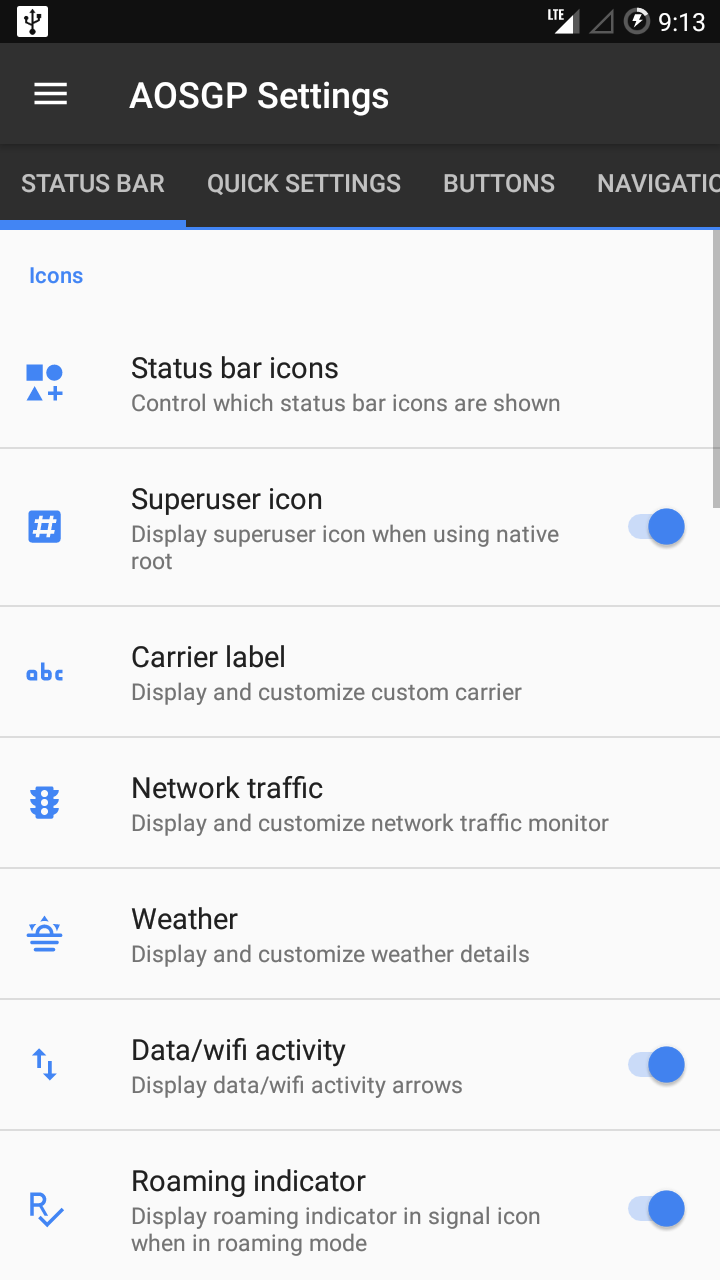Turn off Data/wifi activity arrows
The width and height of the screenshot is (720, 1280).
coord(656,1065)
